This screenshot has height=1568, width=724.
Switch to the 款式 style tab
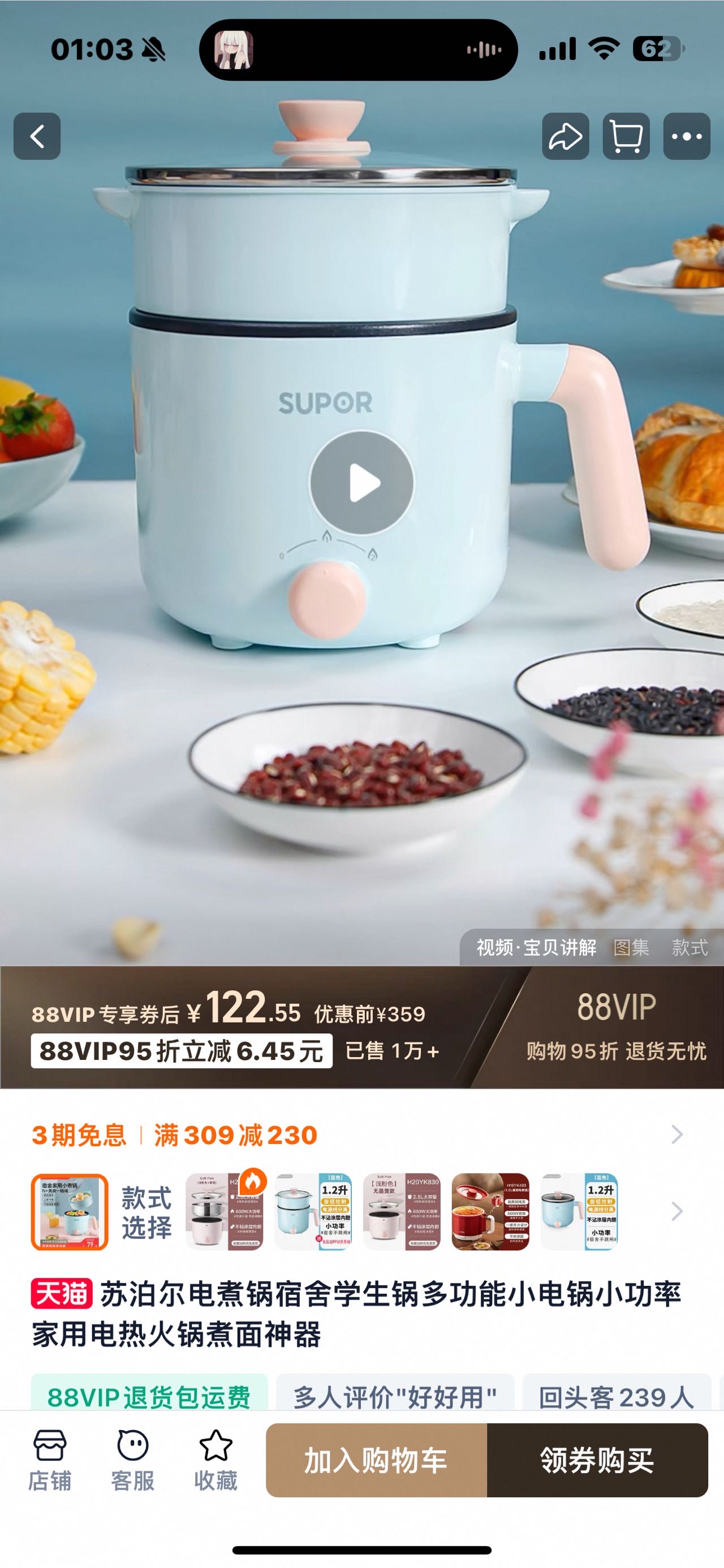[689, 947]
